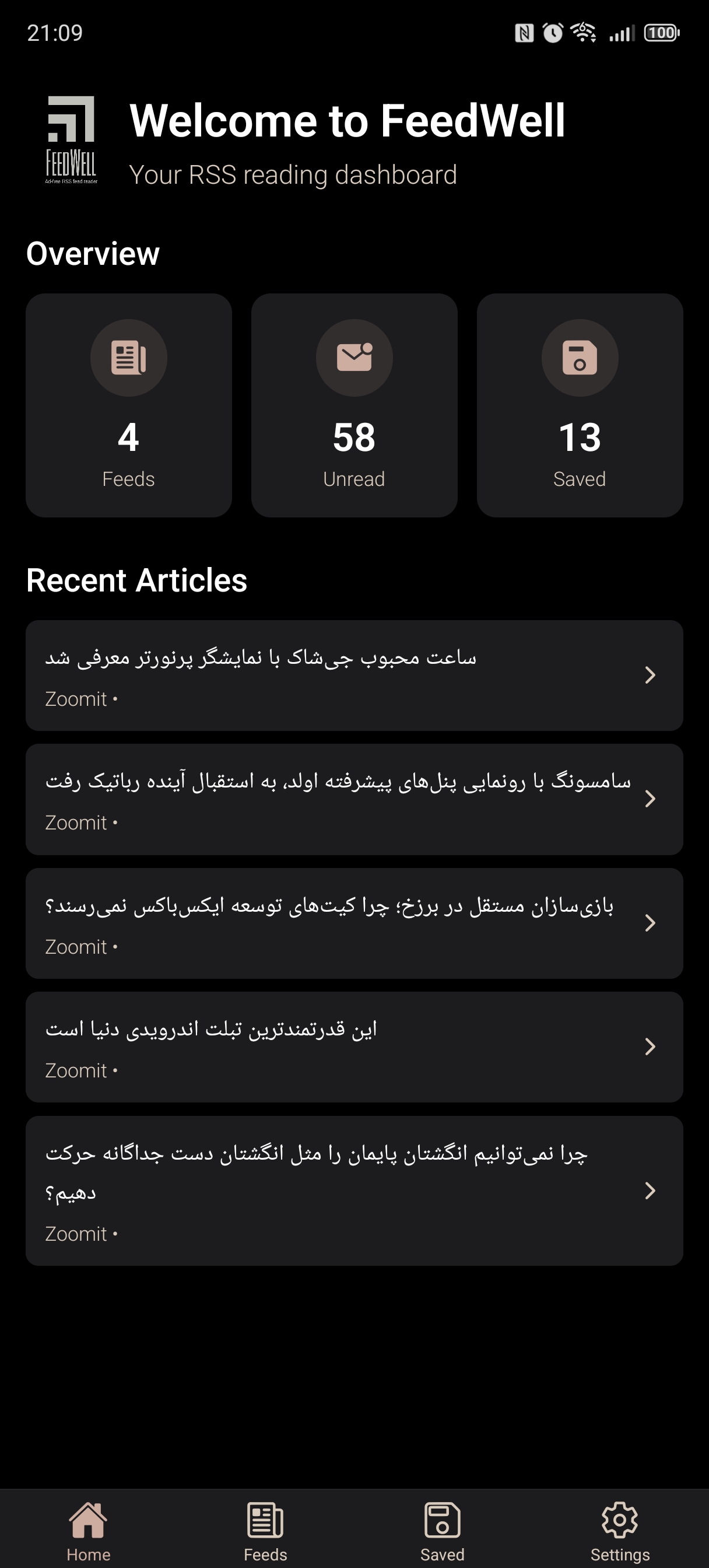This screenshot has width=709, height=1568.
Task: Tap the battery indicator in the status bar
Action: [x=659, y=33]
